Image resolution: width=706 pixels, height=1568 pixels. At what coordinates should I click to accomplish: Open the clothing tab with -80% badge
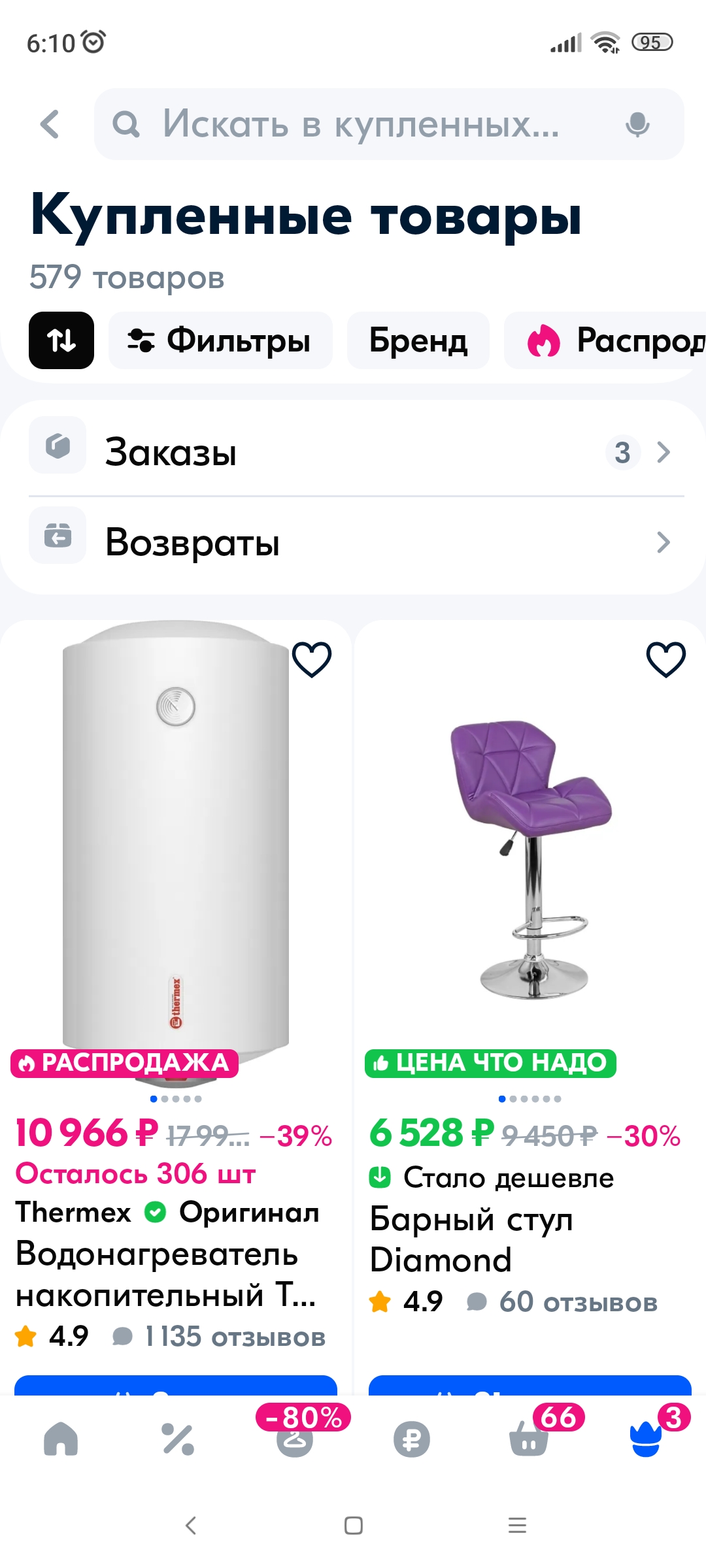click(x=295, y=1439)
